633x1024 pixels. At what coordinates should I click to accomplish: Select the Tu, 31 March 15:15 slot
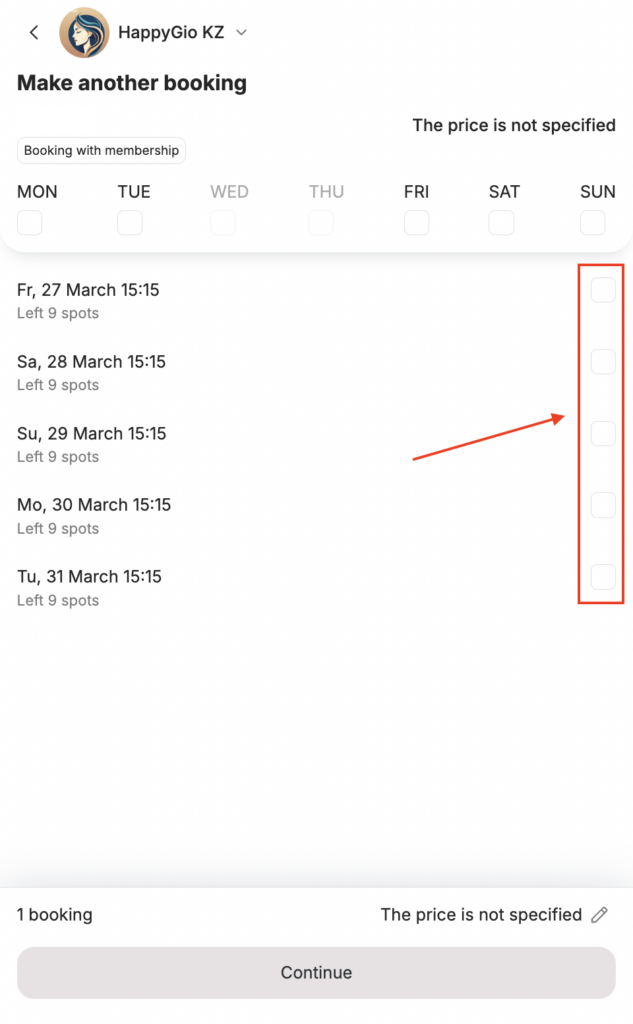[x=603, y=577]
